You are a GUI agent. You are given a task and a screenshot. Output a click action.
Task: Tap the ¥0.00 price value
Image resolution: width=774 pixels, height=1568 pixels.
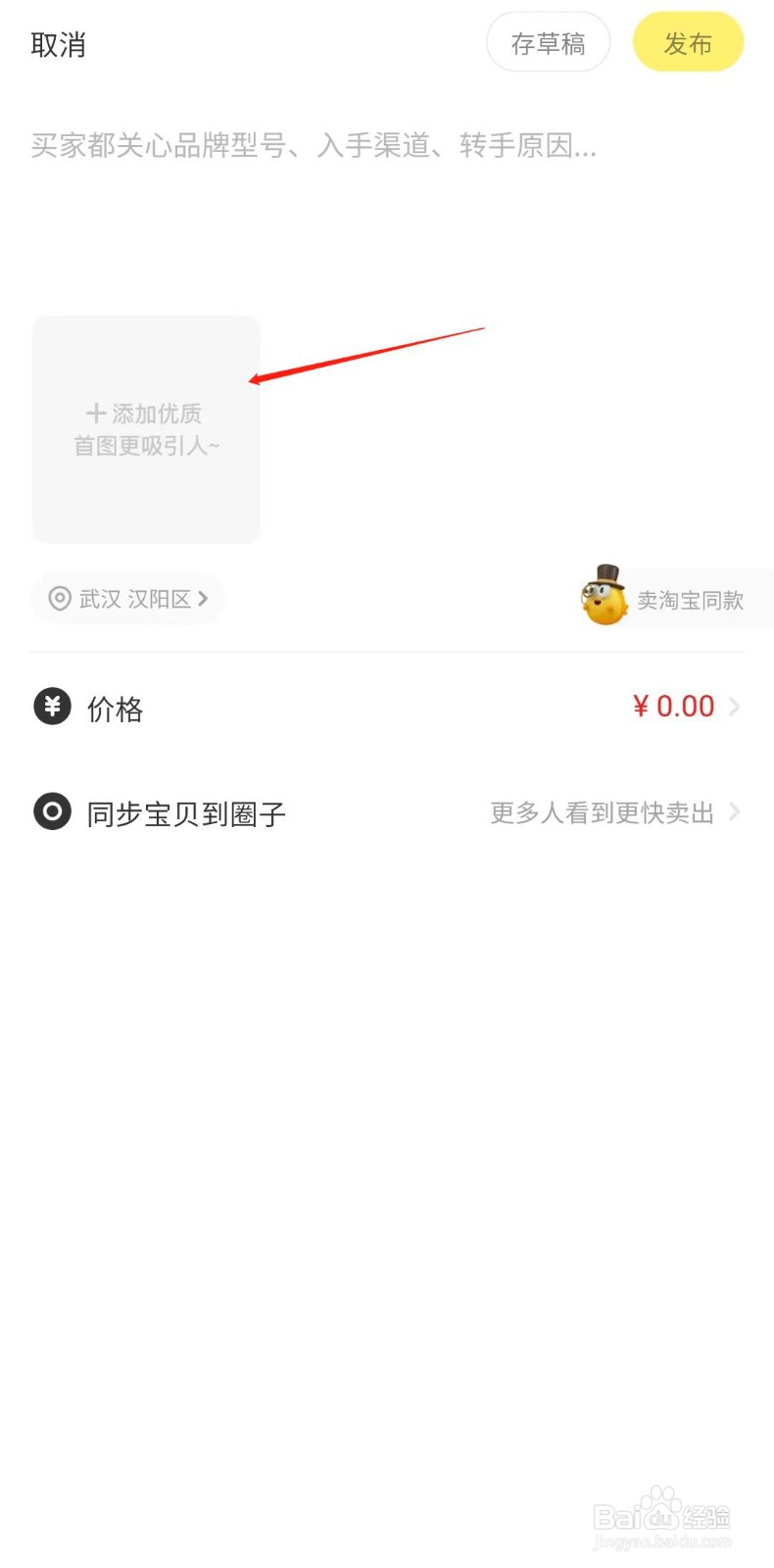click(672, 706)
